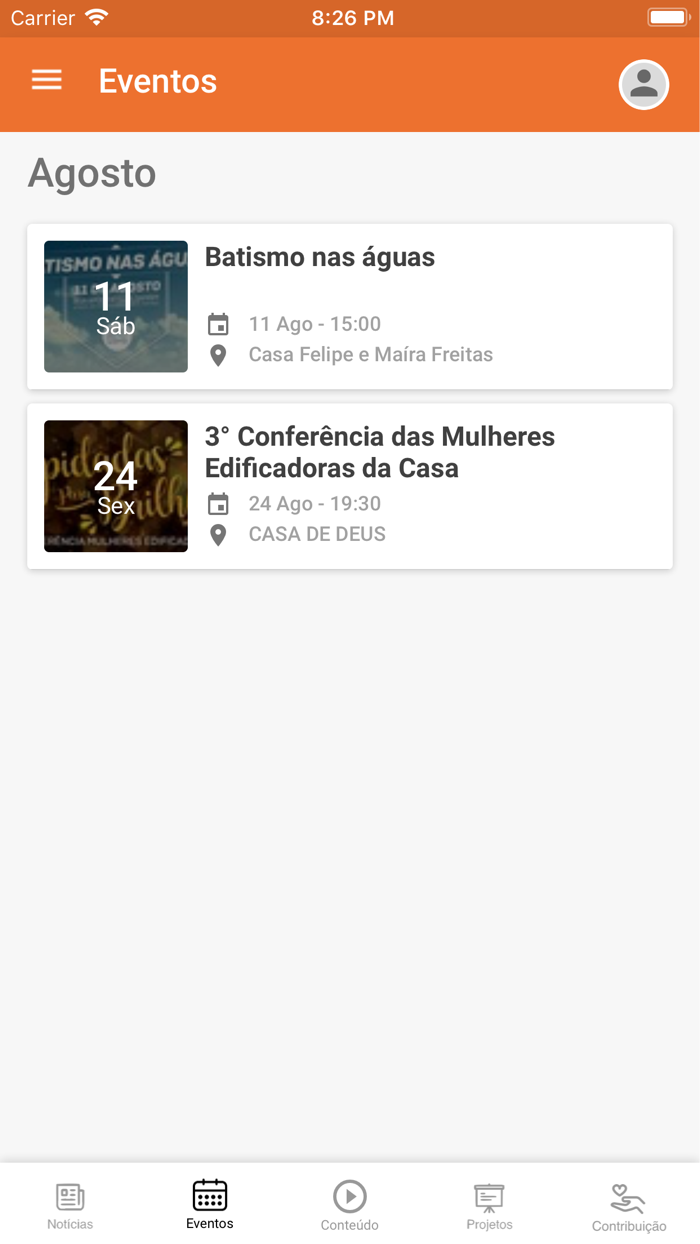This screenshot has height=1244, width=700.
Task: Open the Contribuição tab
Action: pos(629,1205)
